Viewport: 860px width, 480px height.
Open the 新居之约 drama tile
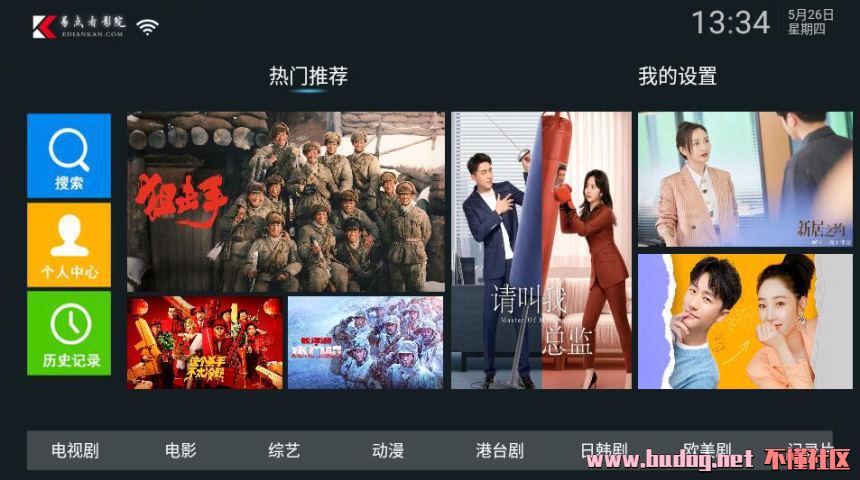point(745,178)
